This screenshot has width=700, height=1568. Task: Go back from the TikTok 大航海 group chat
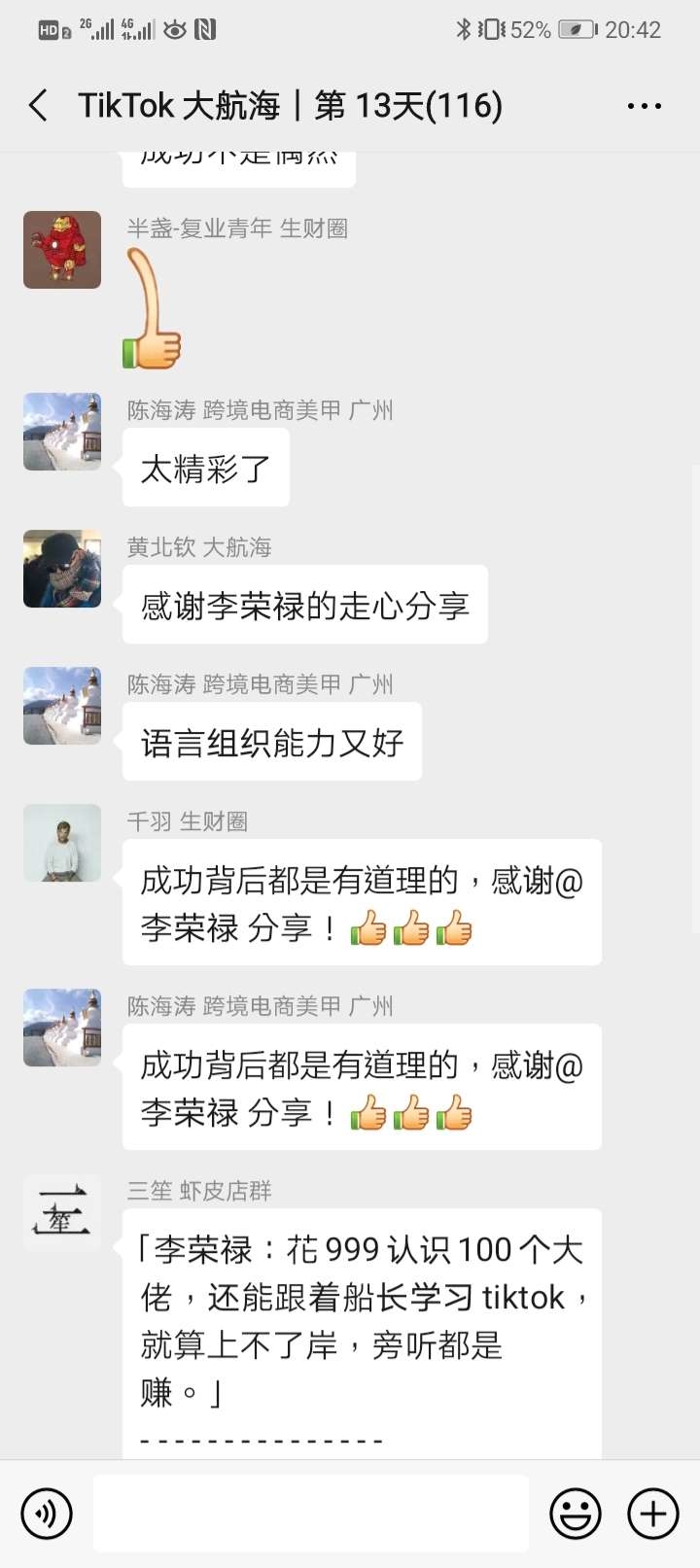39,105
